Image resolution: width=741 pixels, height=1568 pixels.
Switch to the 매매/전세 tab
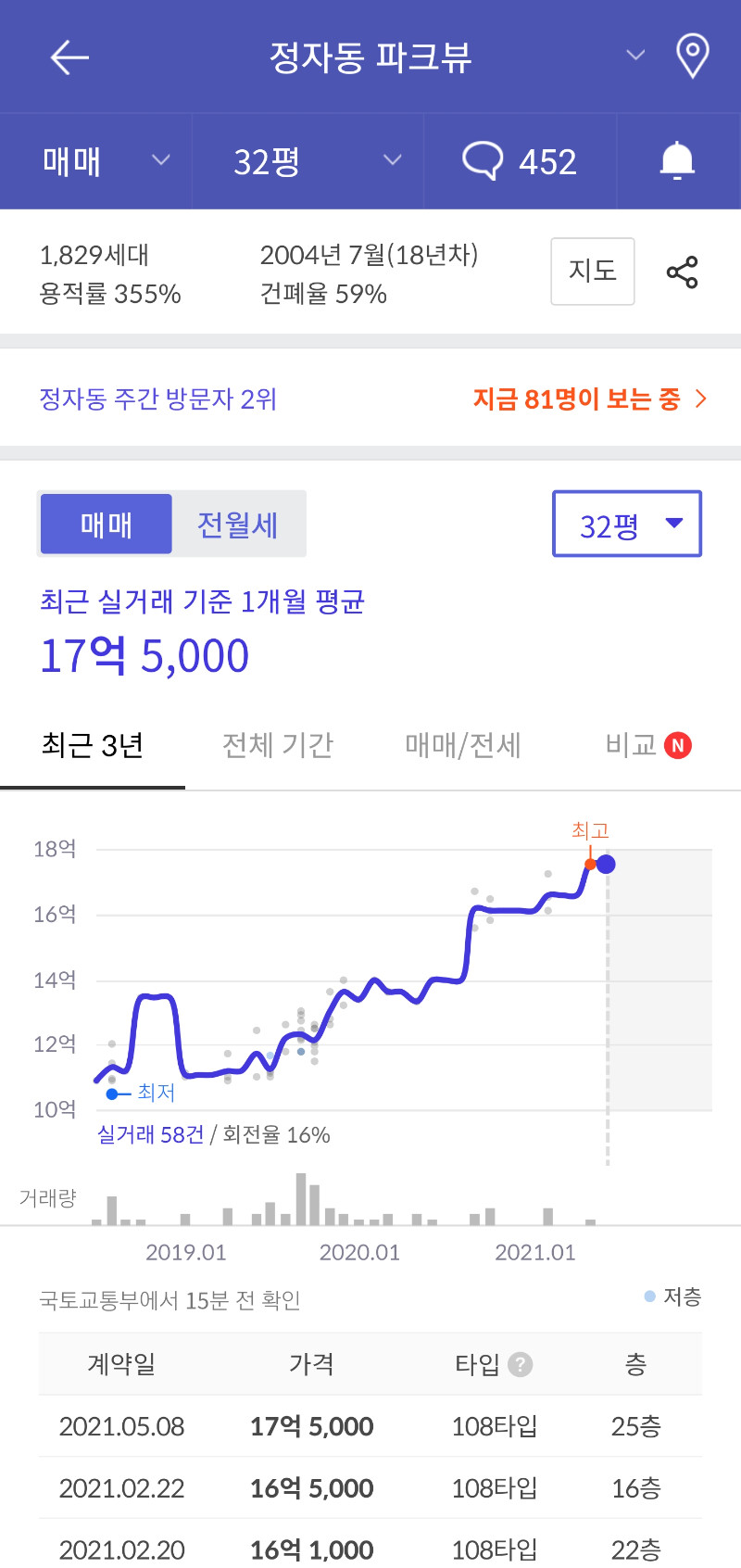click(x=463, y=746)
